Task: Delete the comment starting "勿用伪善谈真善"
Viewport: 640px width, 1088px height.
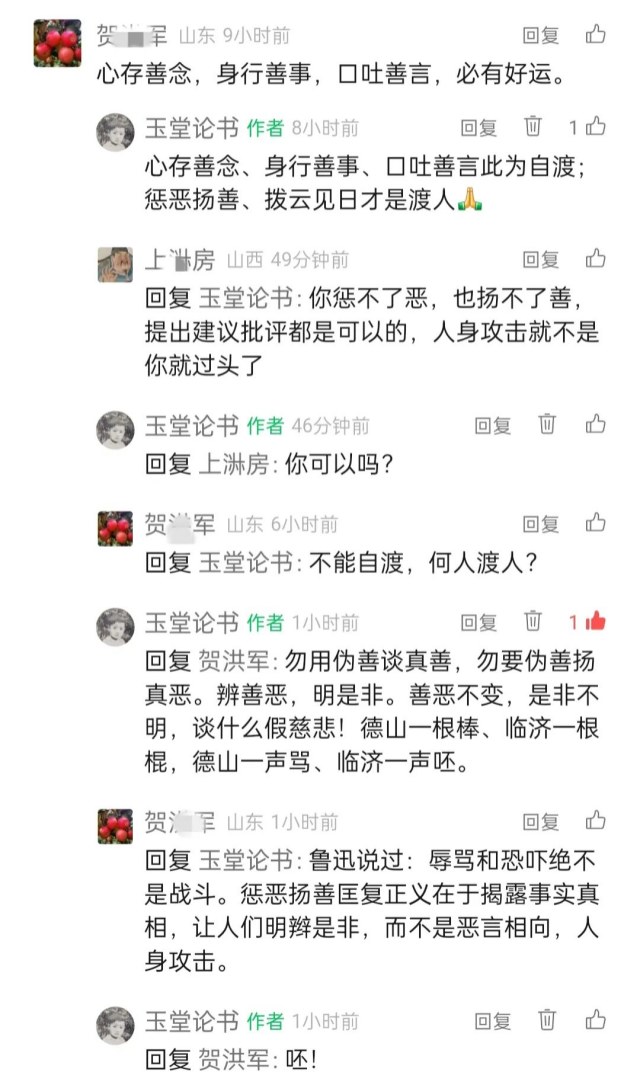Action: 534,621
